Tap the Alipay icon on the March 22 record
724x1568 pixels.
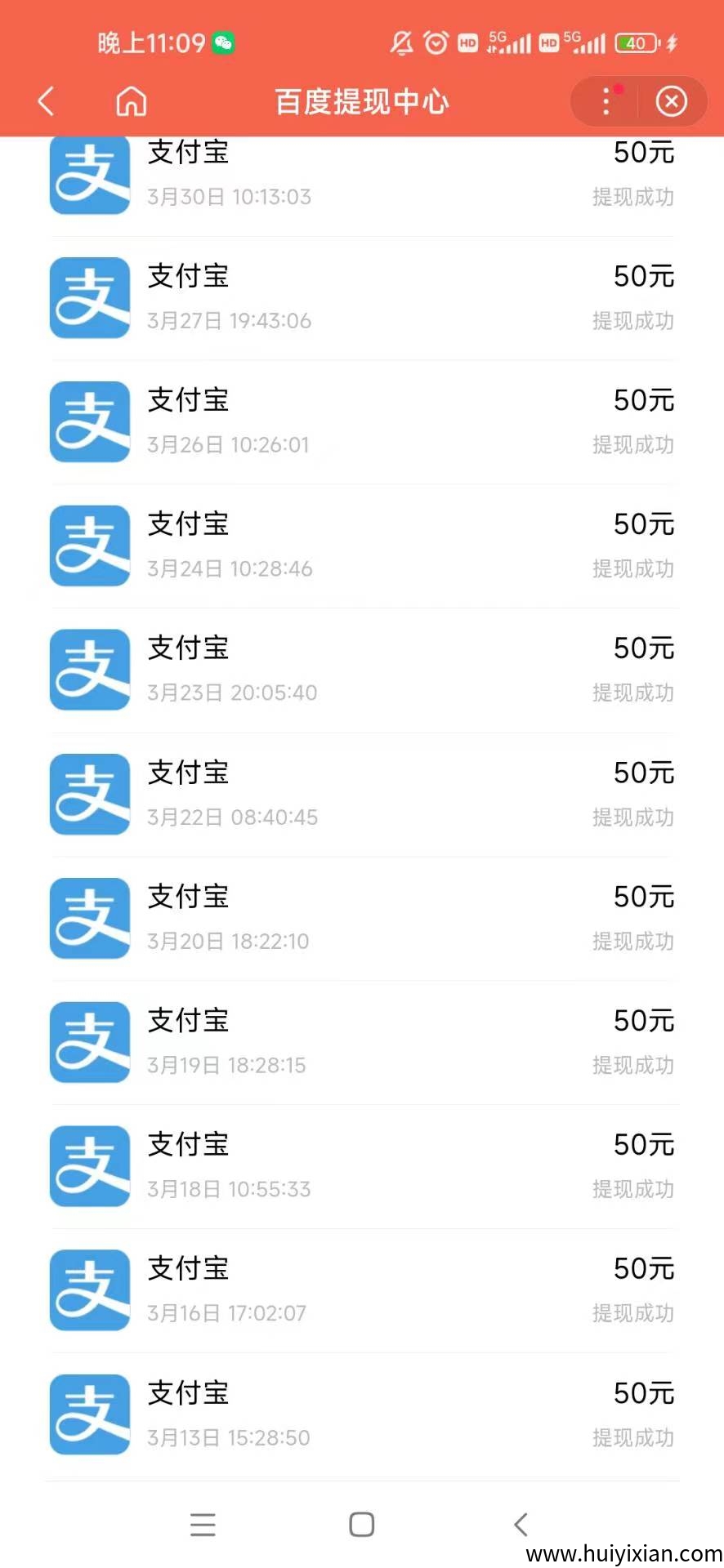(89, 794)
